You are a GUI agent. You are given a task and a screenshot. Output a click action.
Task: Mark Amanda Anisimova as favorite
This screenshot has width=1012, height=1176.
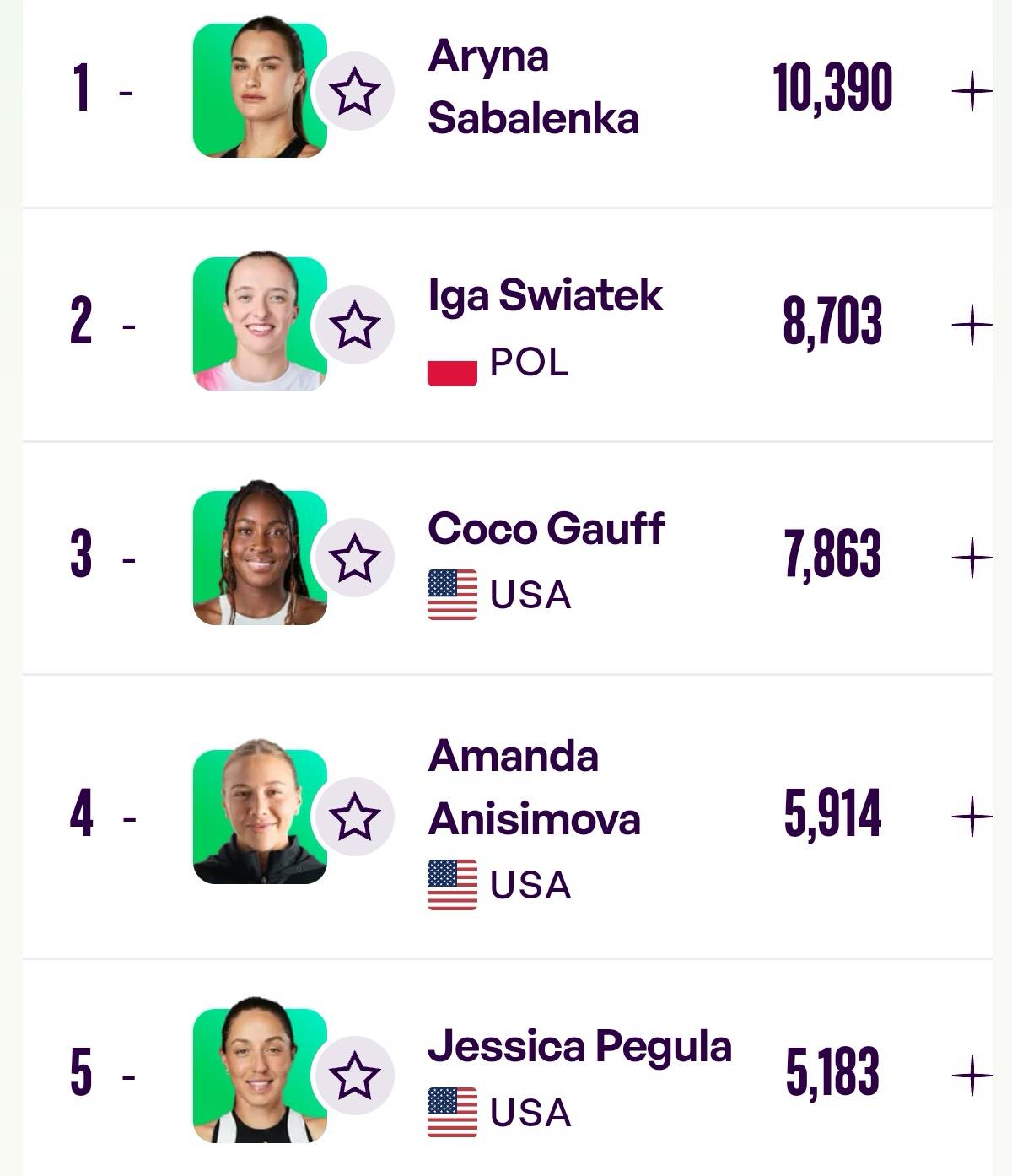click(x=354, y=817)
